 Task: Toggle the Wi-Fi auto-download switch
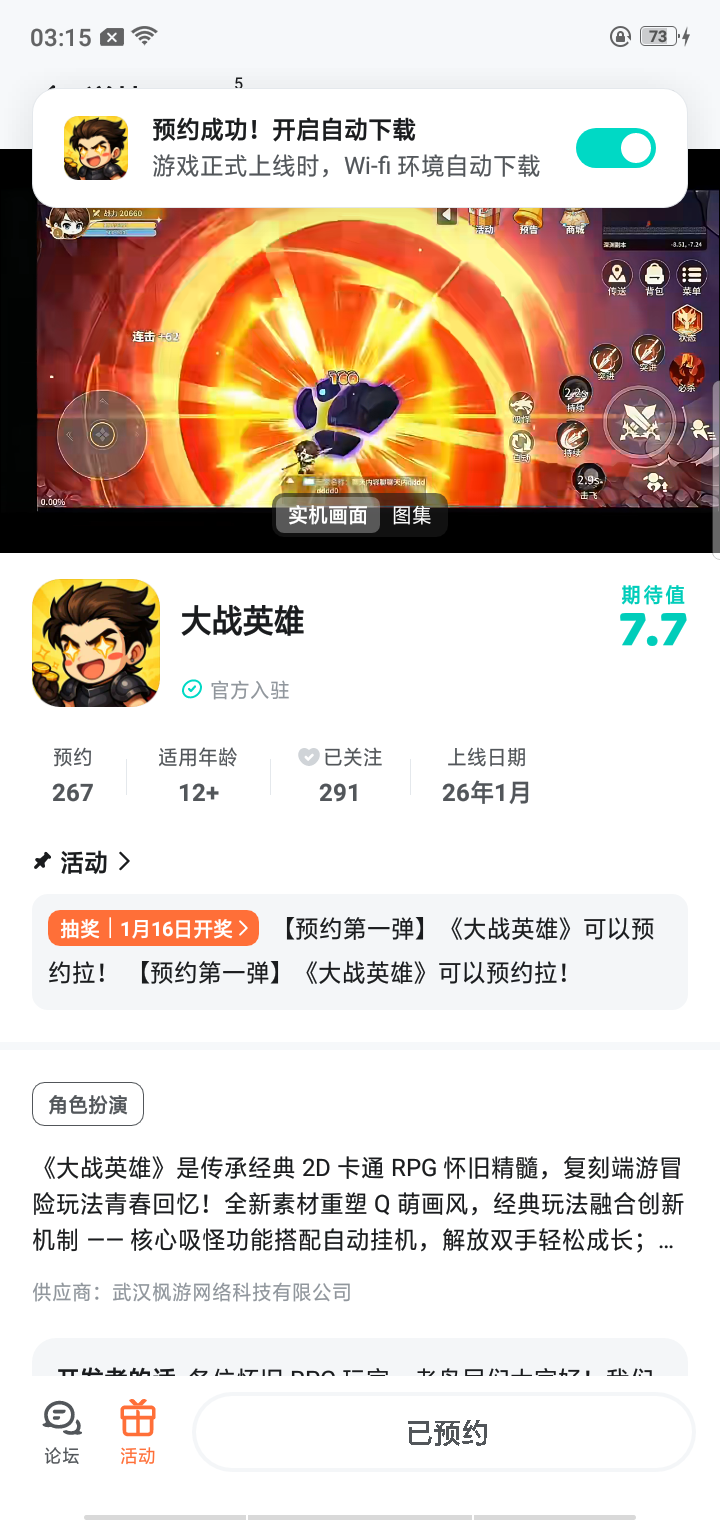pos(615,148)
